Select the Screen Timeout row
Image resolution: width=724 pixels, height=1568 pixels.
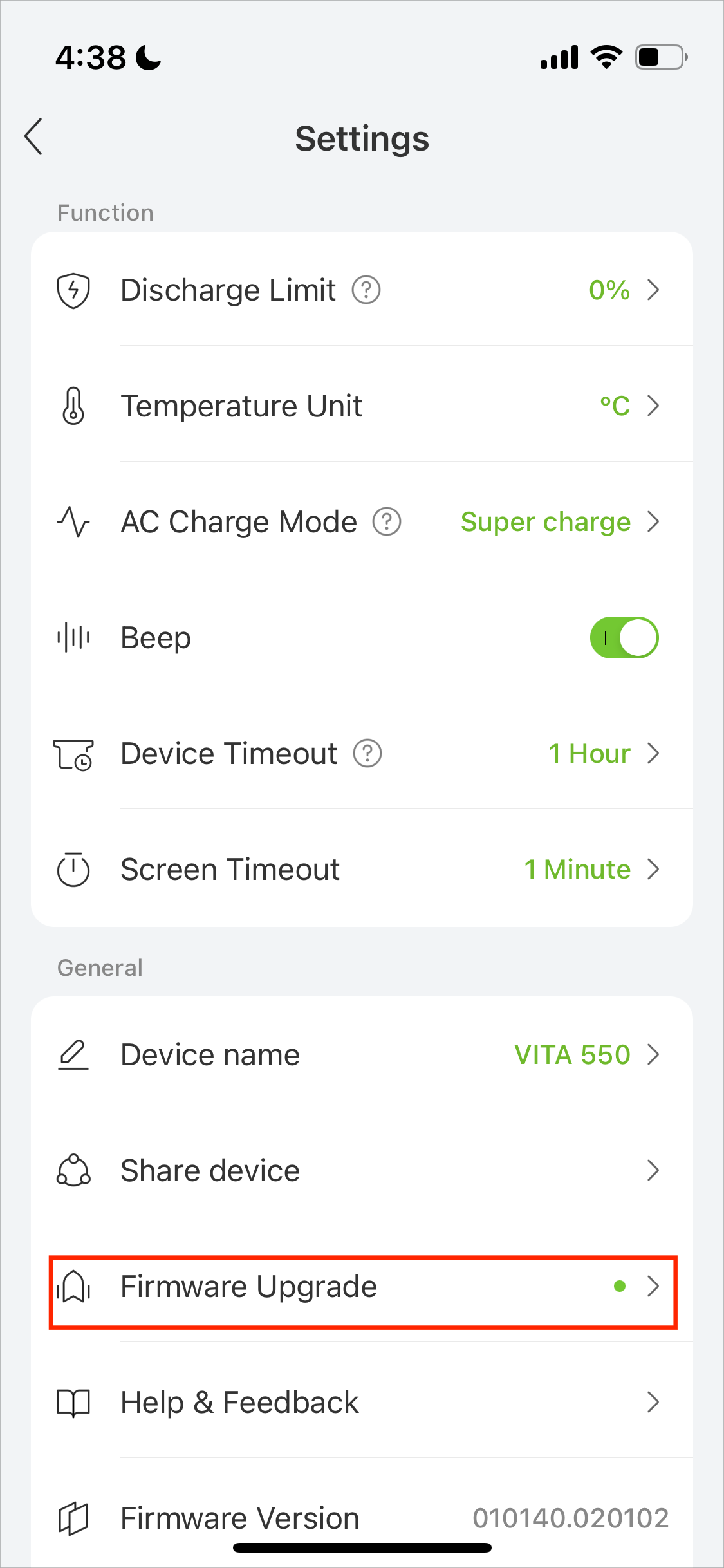360,870
